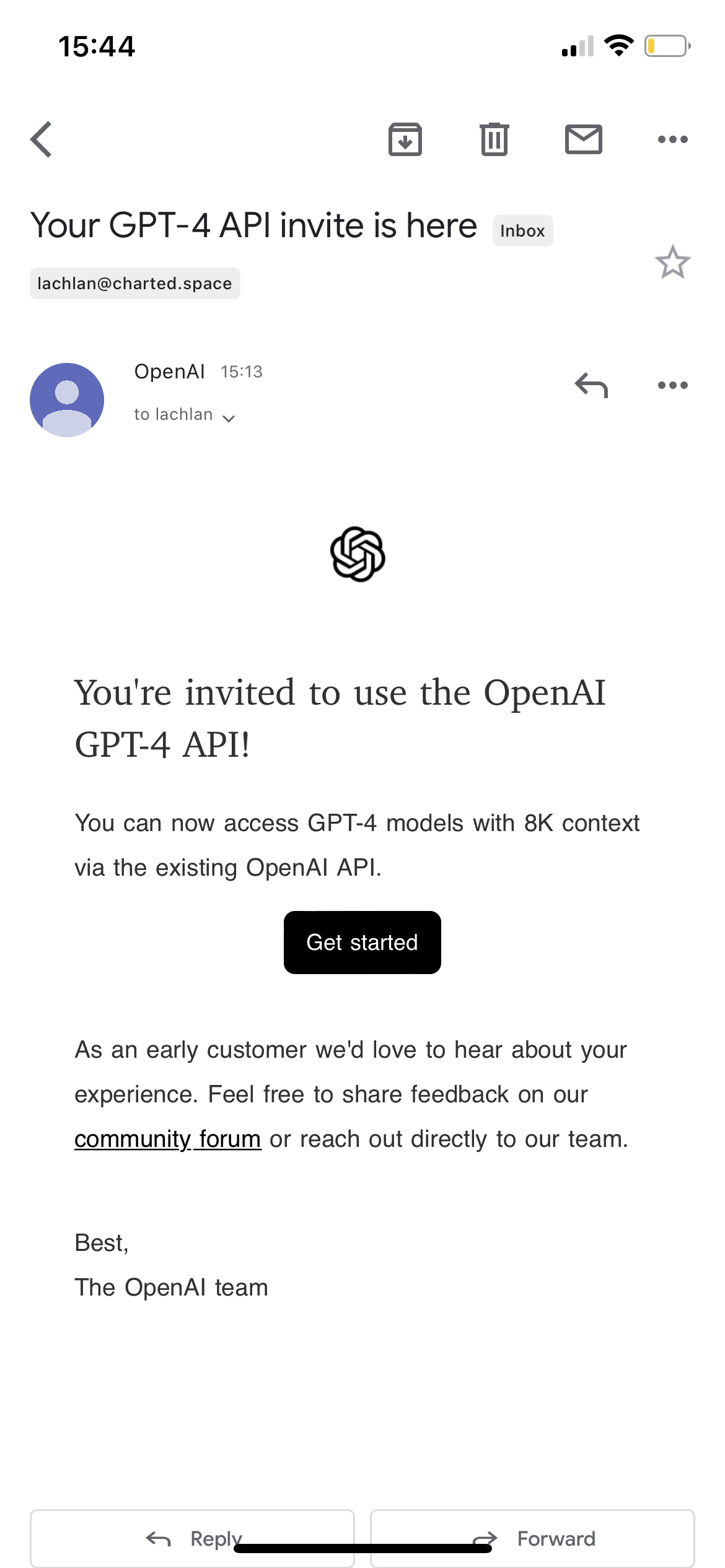Open the community forum link
The height and width of the screenshot is (1568, 725).
[x=167, y=1139]
